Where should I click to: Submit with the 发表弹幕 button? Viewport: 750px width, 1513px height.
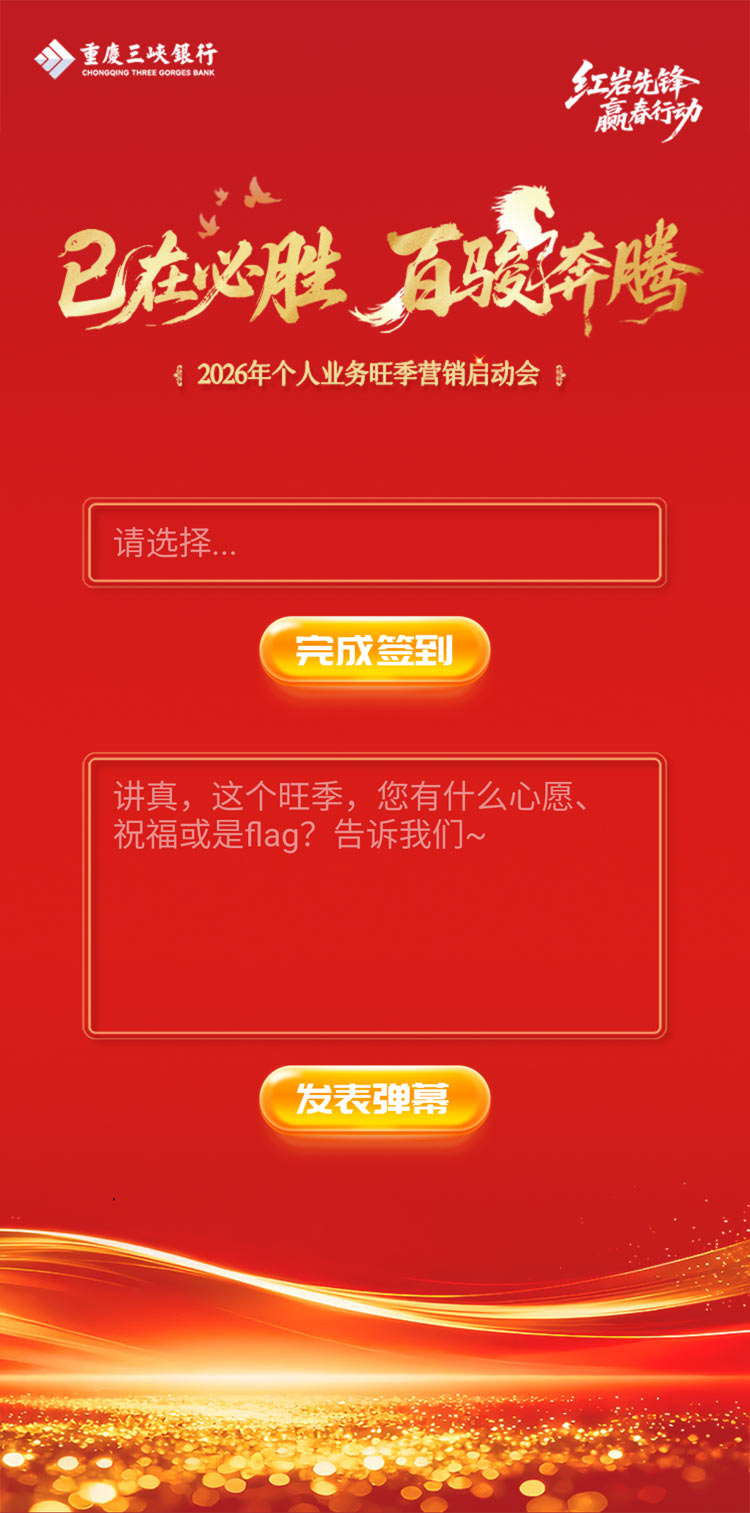coord(374,1099)
